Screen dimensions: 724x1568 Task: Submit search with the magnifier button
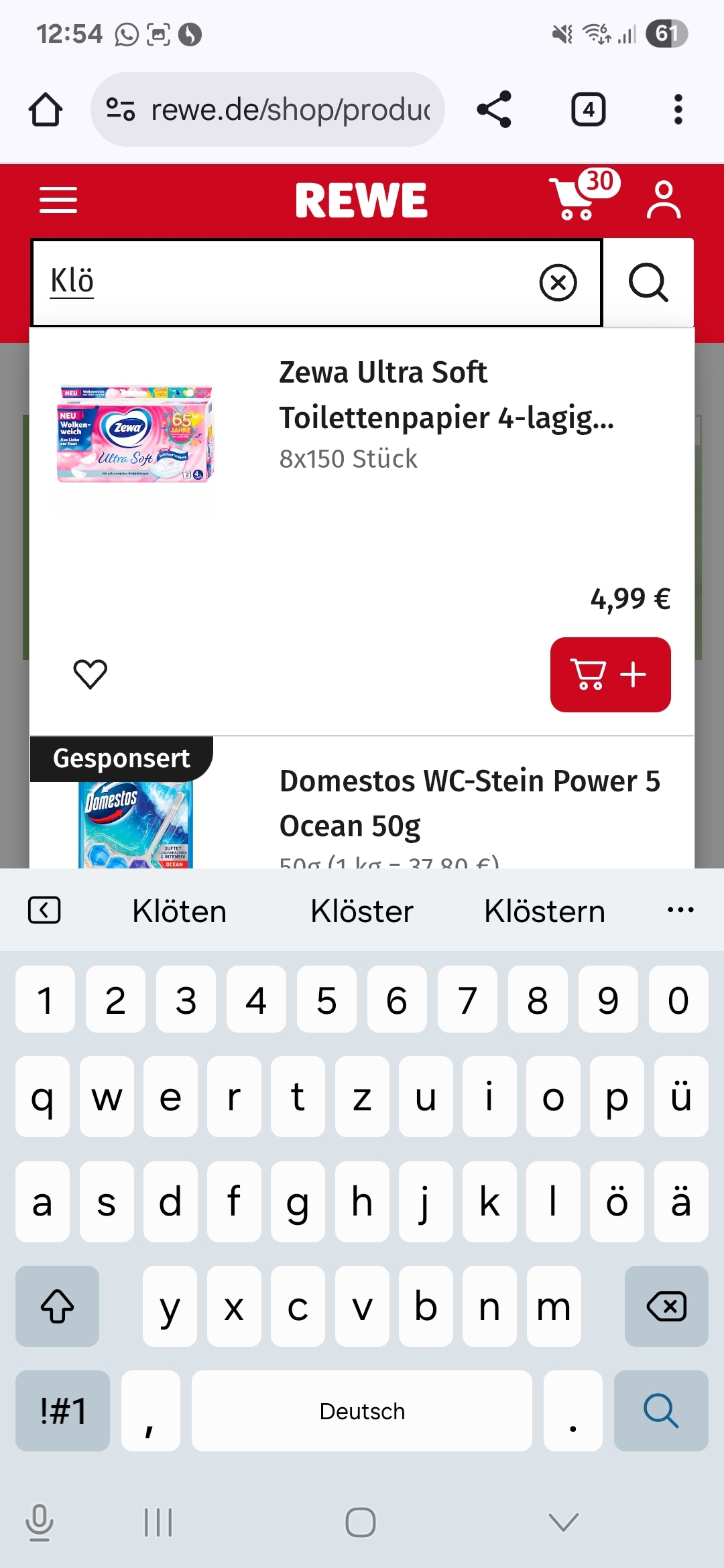pyautogui.click(x=648, y=283)
